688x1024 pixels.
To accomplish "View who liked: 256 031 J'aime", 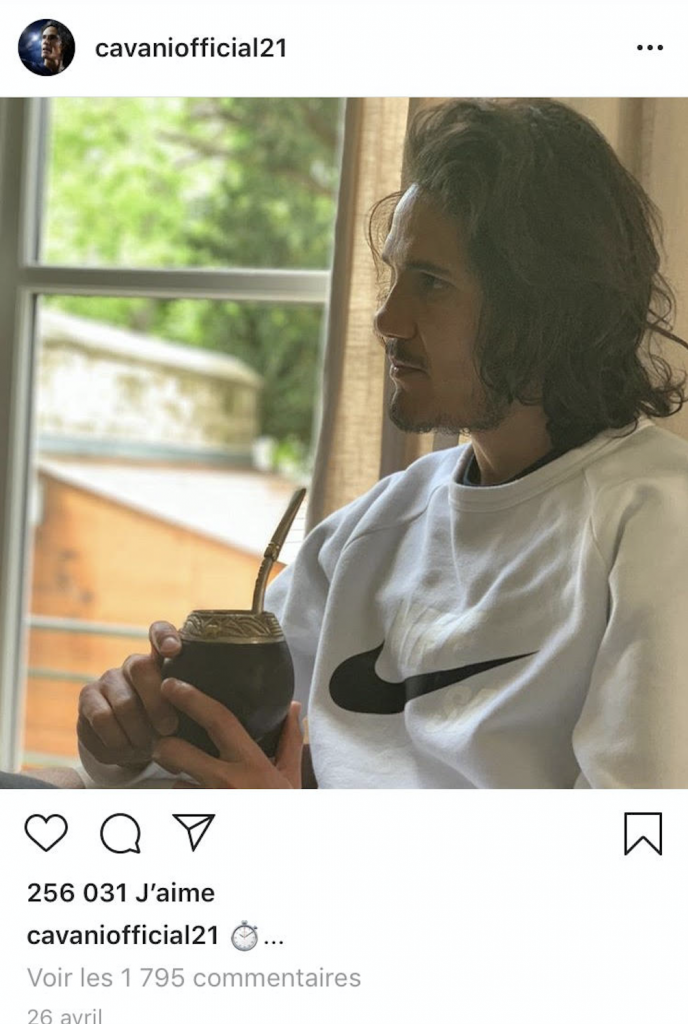I will pyautogui.click(x=121, y=893).
